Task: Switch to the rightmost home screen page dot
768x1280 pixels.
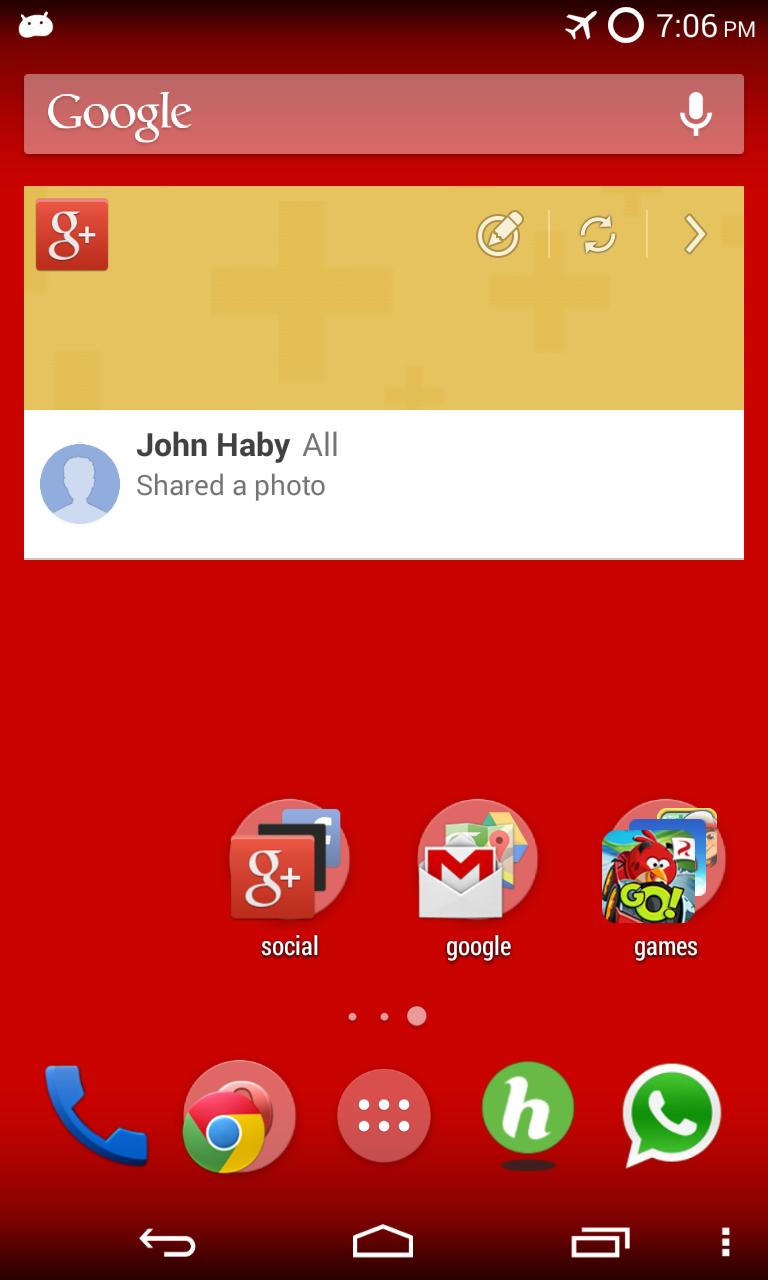Action: (x=416, y=1016)
